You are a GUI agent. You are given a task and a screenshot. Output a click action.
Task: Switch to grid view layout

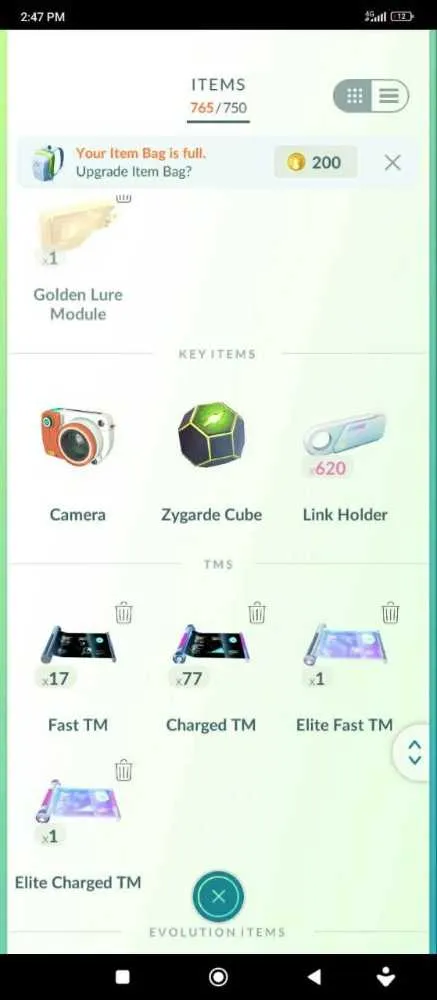pos(355,96)
